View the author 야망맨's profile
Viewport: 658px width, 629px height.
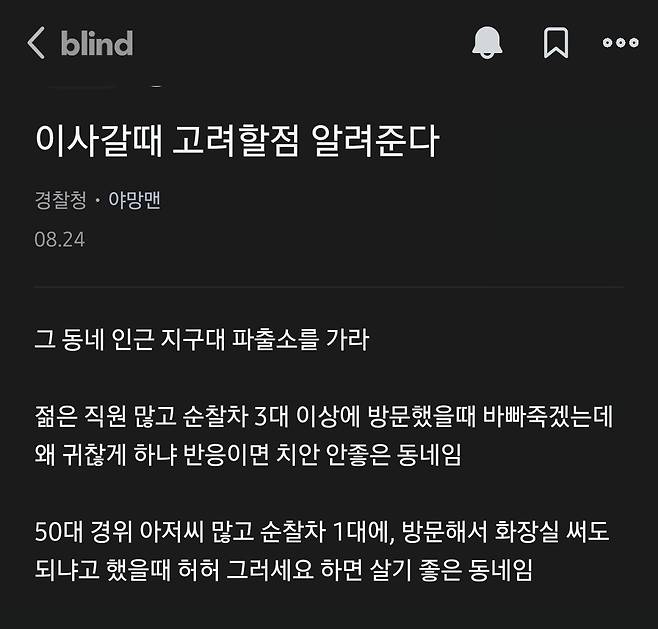(133, 200)
